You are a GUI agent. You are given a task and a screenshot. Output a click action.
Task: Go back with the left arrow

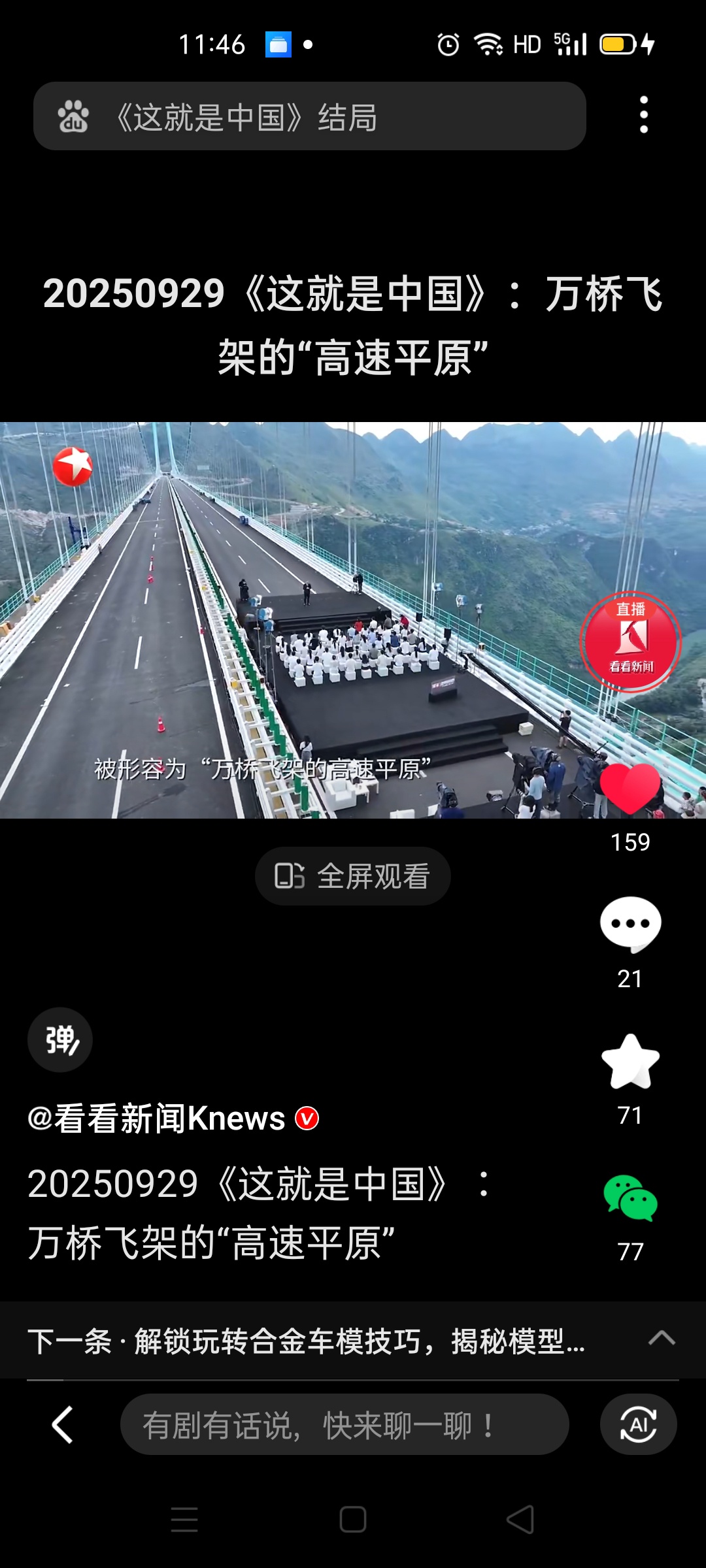click(63, 1424)
